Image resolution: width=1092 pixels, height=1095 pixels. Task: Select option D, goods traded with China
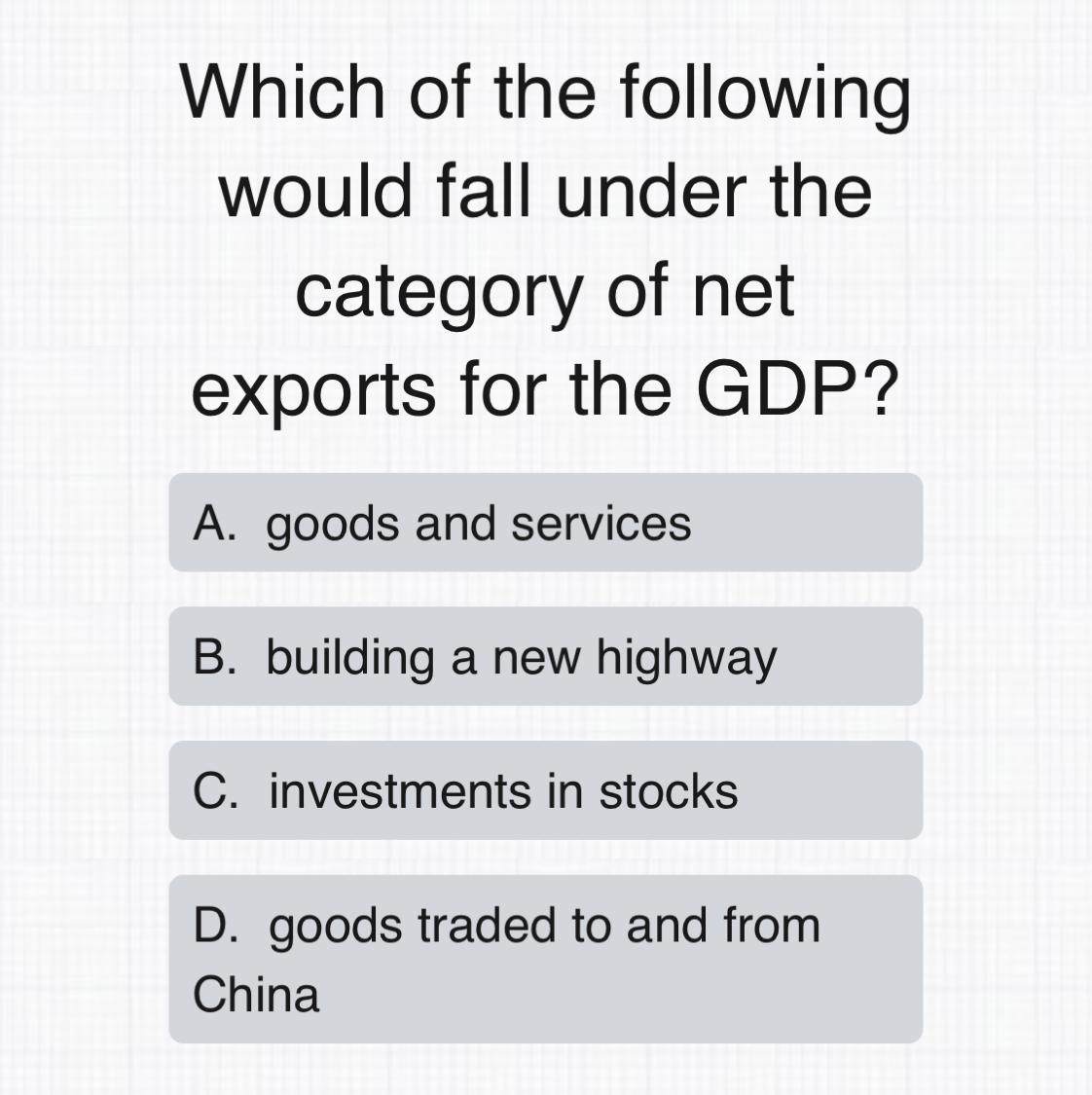[545, 959]
